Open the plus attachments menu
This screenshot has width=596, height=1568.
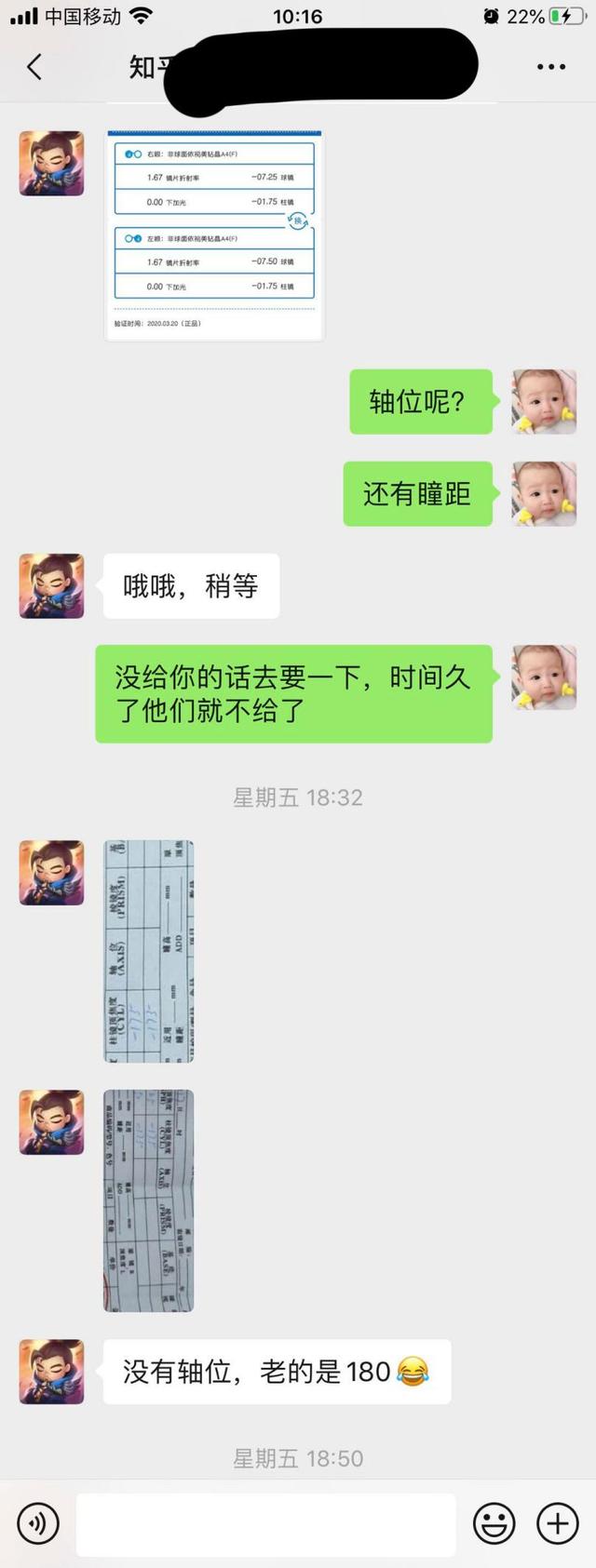pyautogui.click(x=557, y=1523)
